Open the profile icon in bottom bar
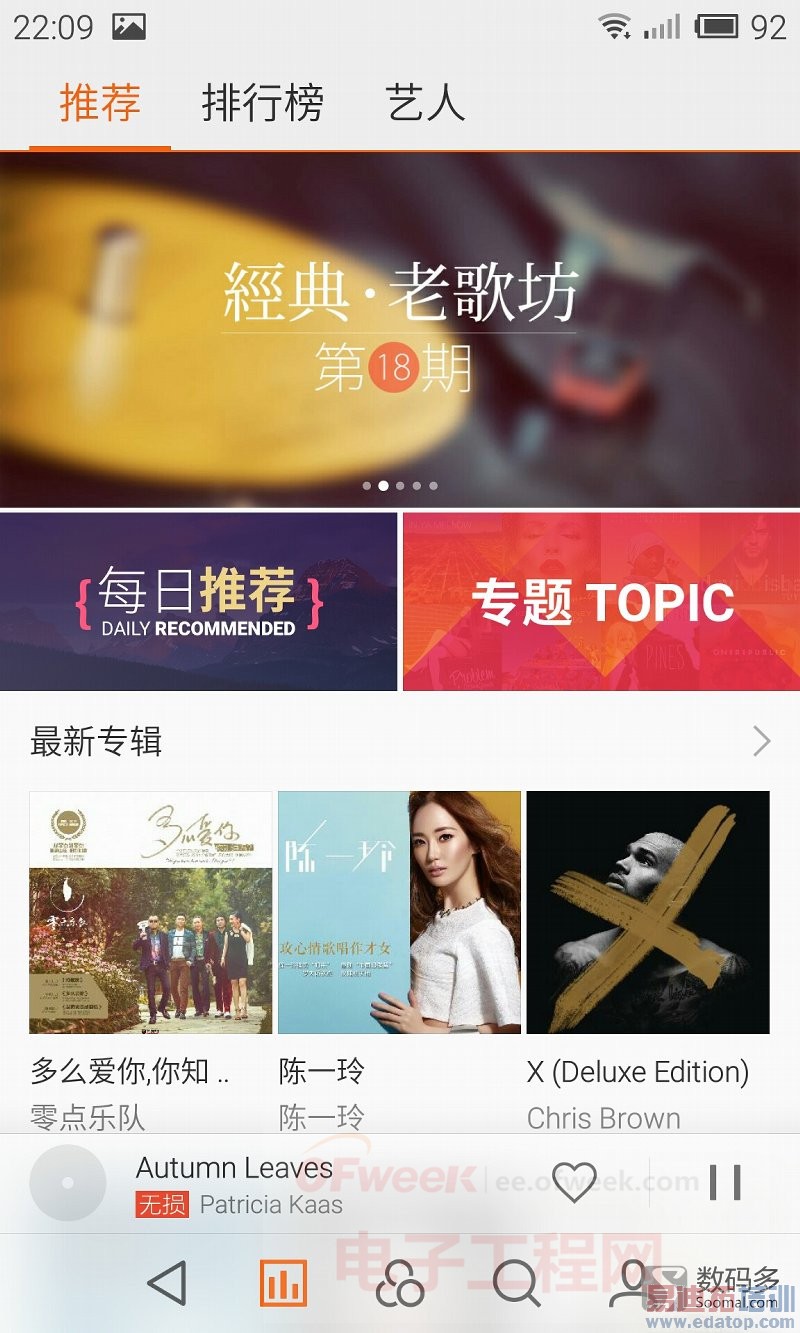This screenshot has height=1333, width=800. click(x=632, y=1283)
